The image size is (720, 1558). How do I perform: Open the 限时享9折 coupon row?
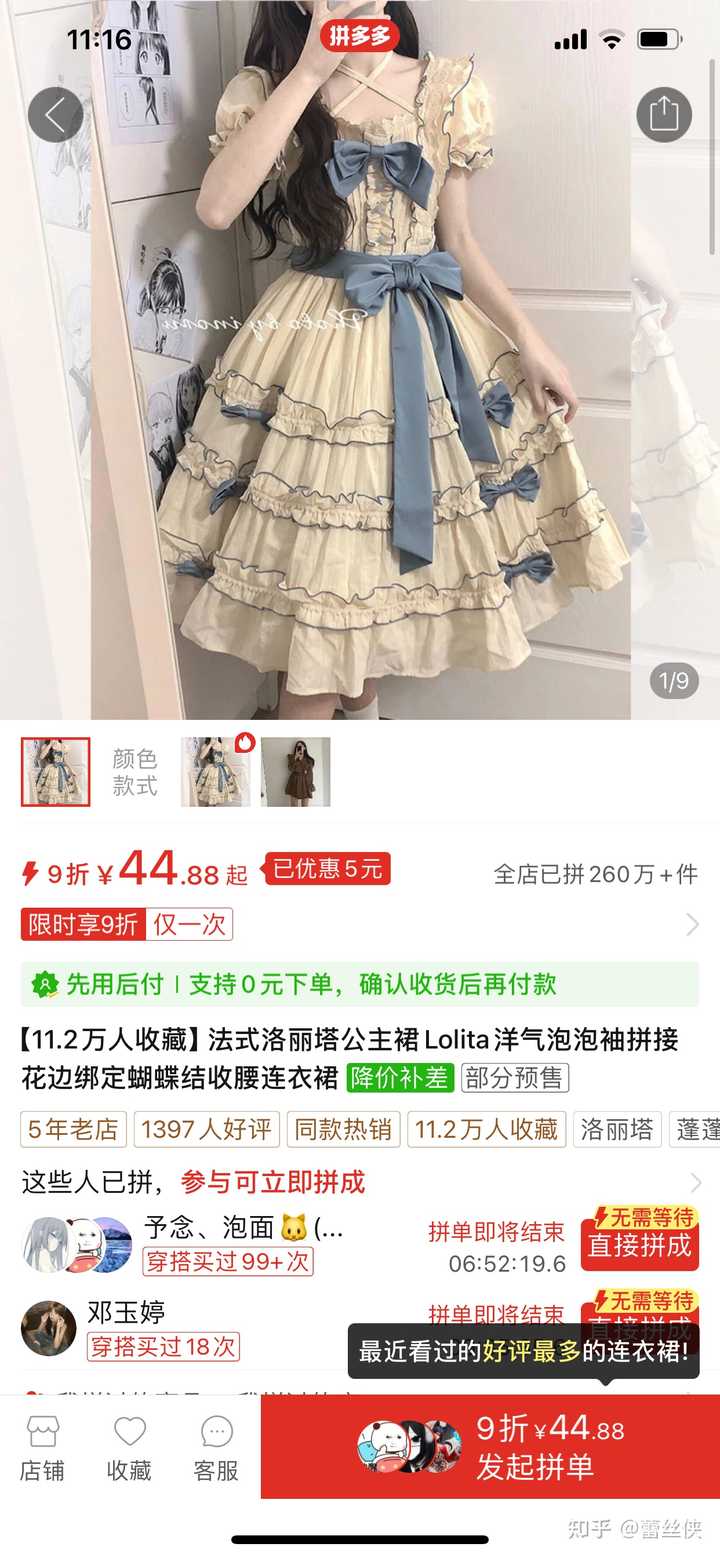[x=360, y=924]
